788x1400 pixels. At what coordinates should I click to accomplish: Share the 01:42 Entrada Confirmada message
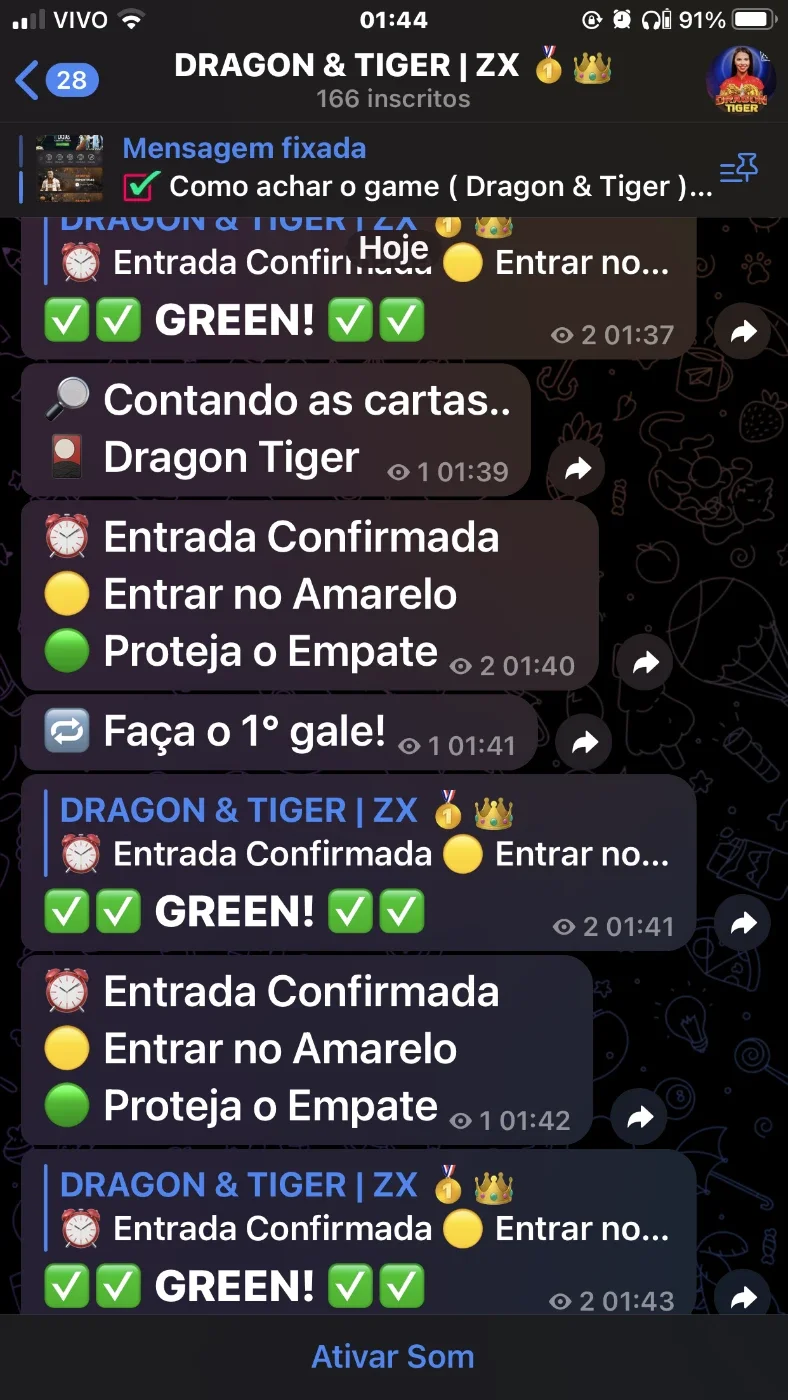click(639, 1117)
